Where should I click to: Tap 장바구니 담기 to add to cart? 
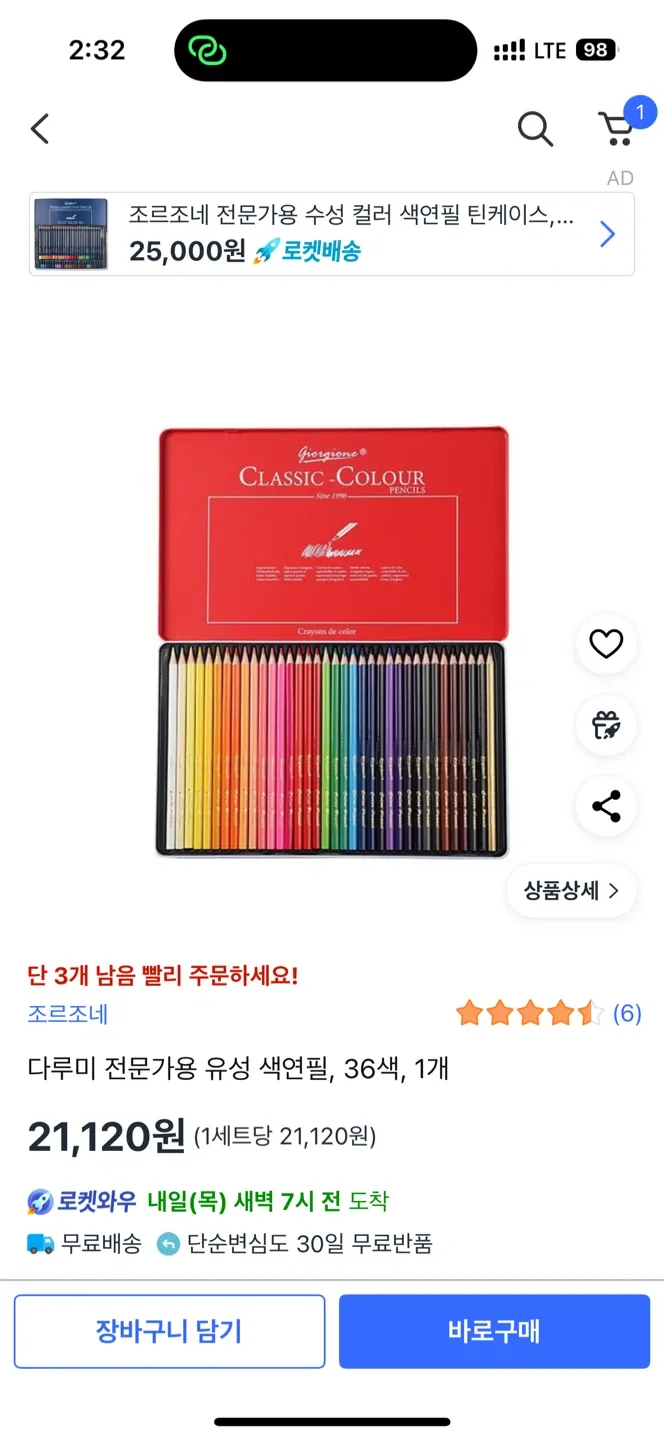point(169,1331)
